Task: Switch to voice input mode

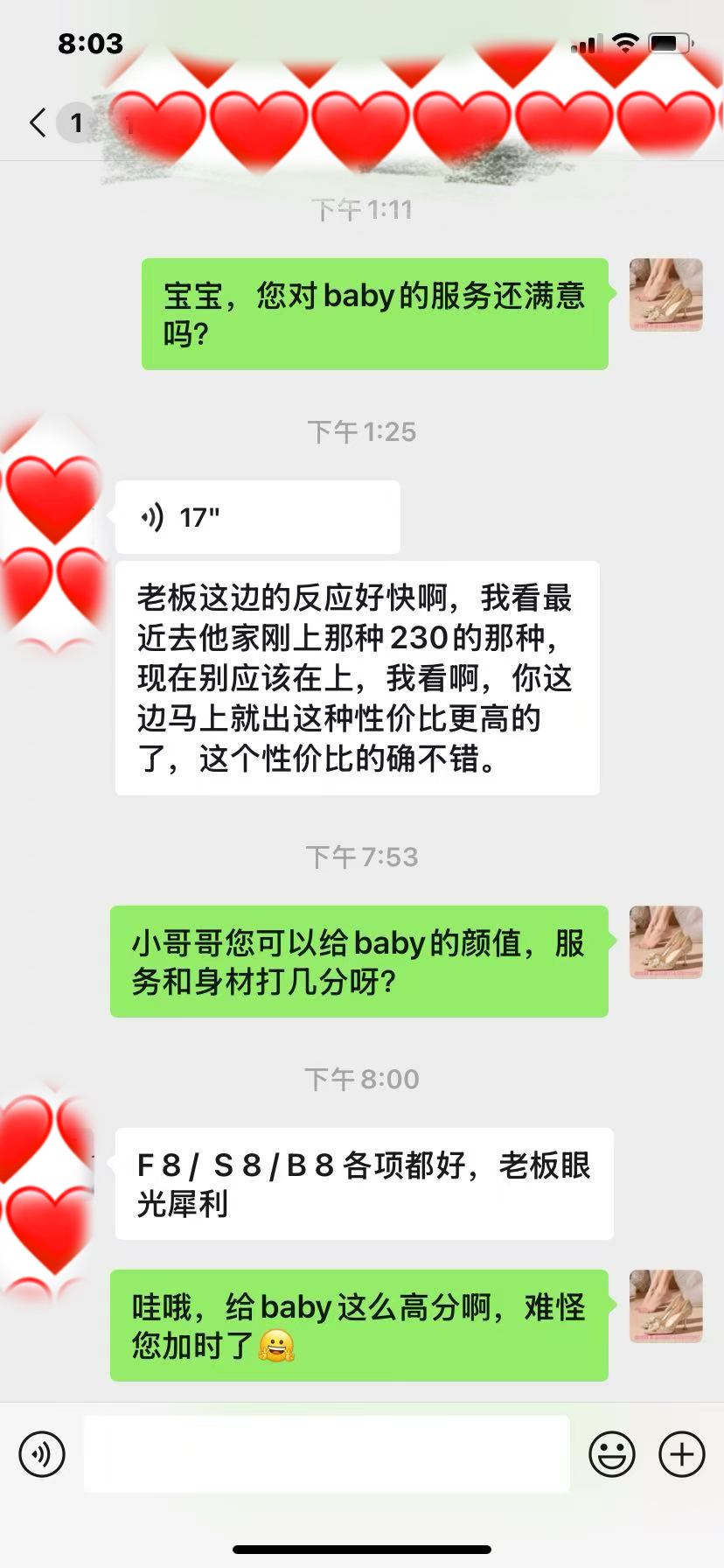Action: (x=42, y=1454)
